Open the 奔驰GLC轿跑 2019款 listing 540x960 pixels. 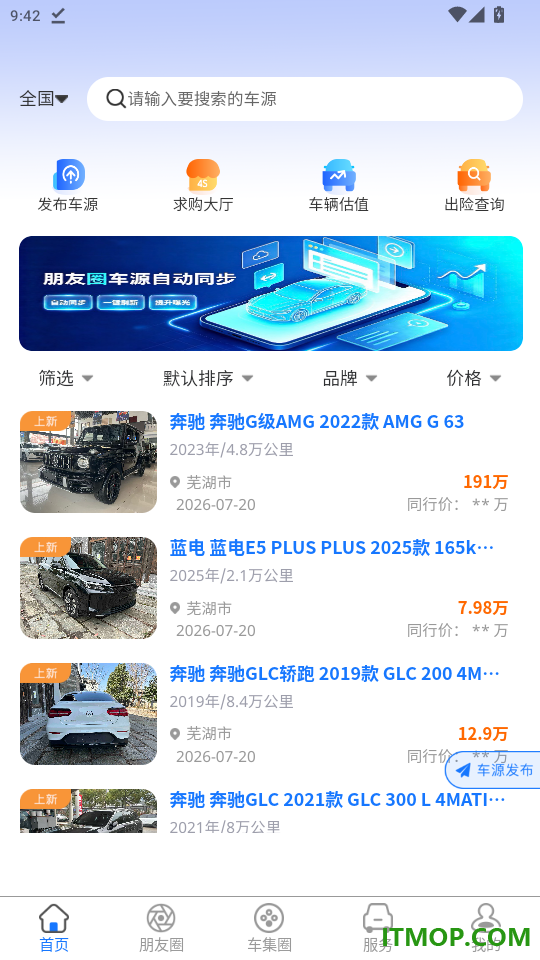pos(270,714)
